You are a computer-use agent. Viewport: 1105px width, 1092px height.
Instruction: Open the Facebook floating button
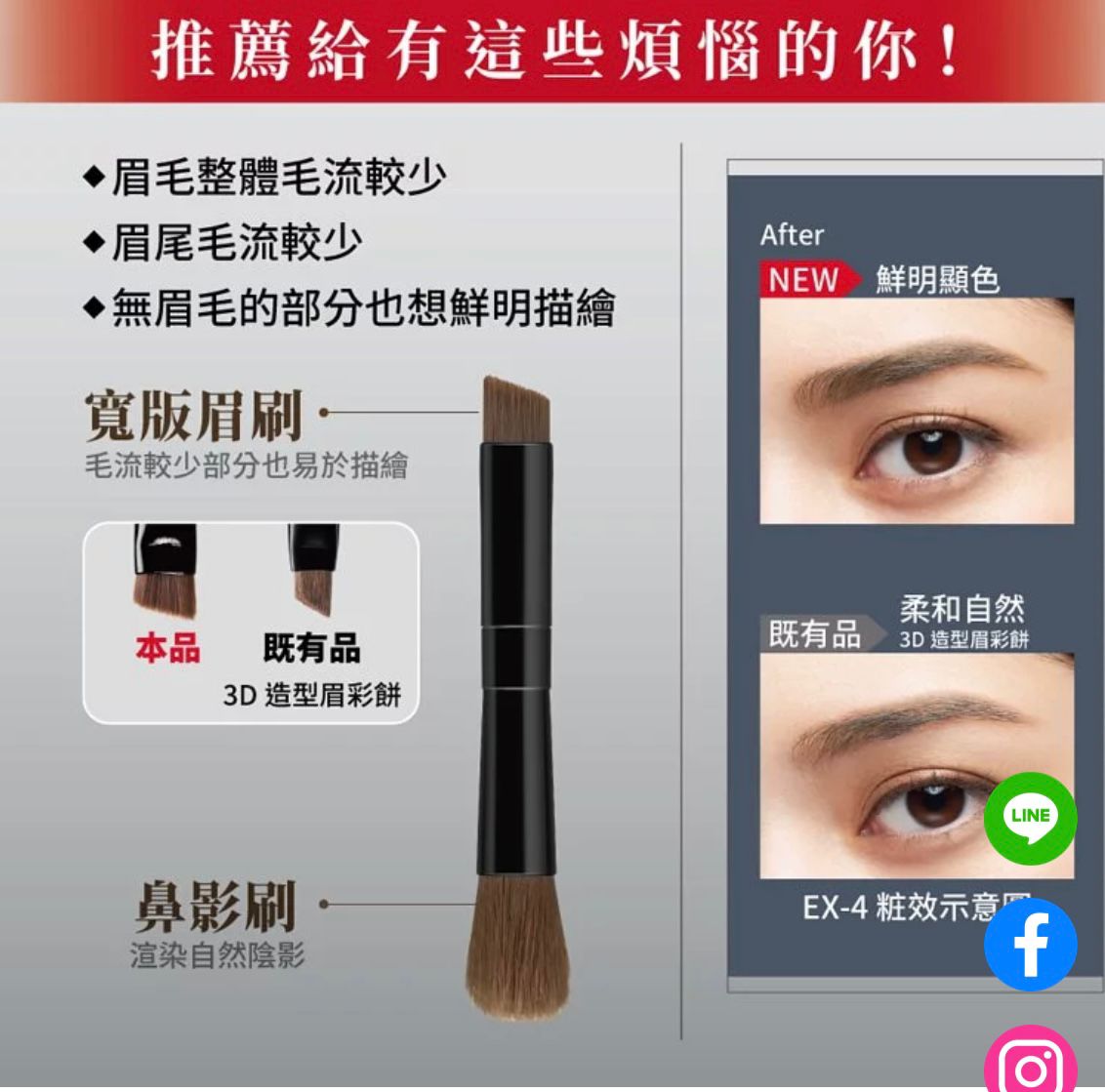(1030, 944)
